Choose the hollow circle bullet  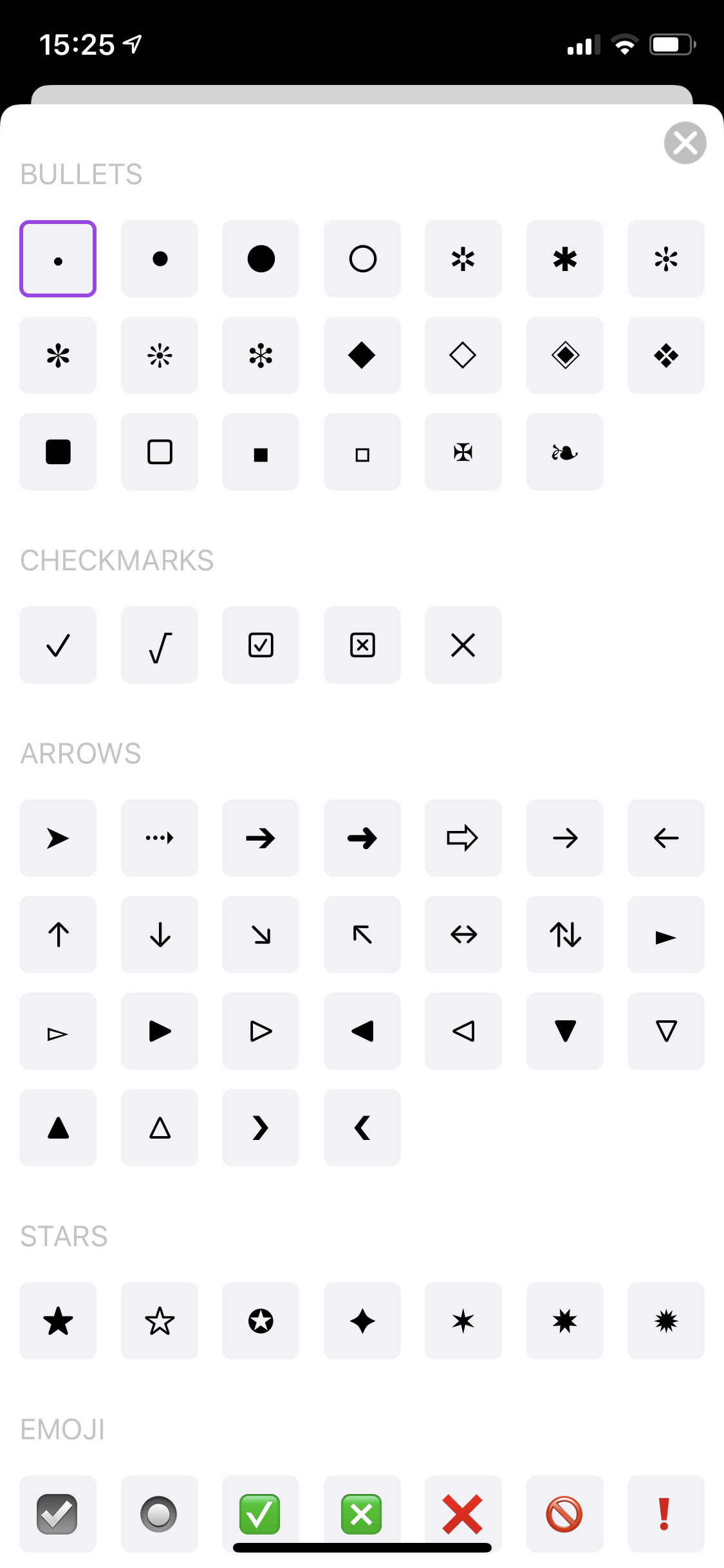(x=362, y=259)
